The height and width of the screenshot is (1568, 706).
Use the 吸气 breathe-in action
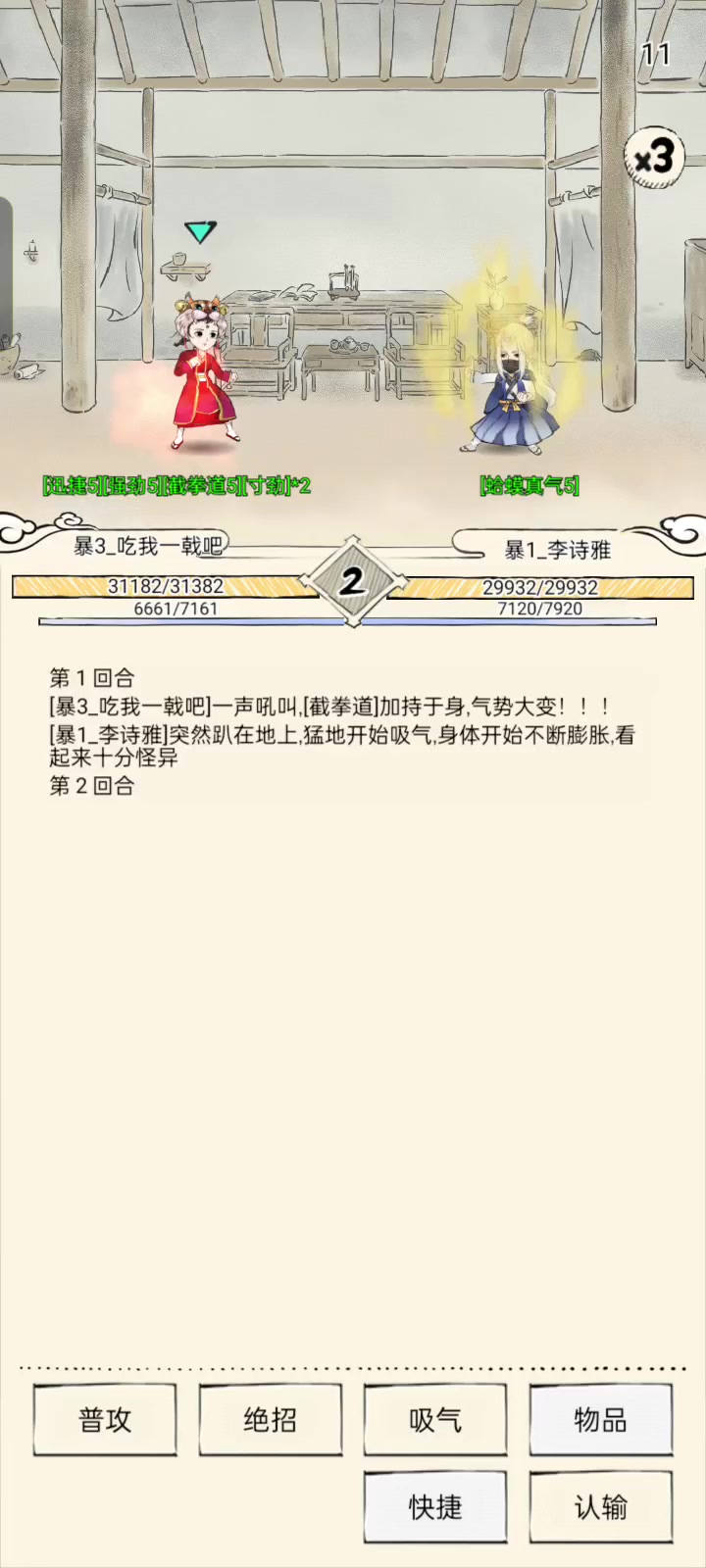tap(435, 1419)
